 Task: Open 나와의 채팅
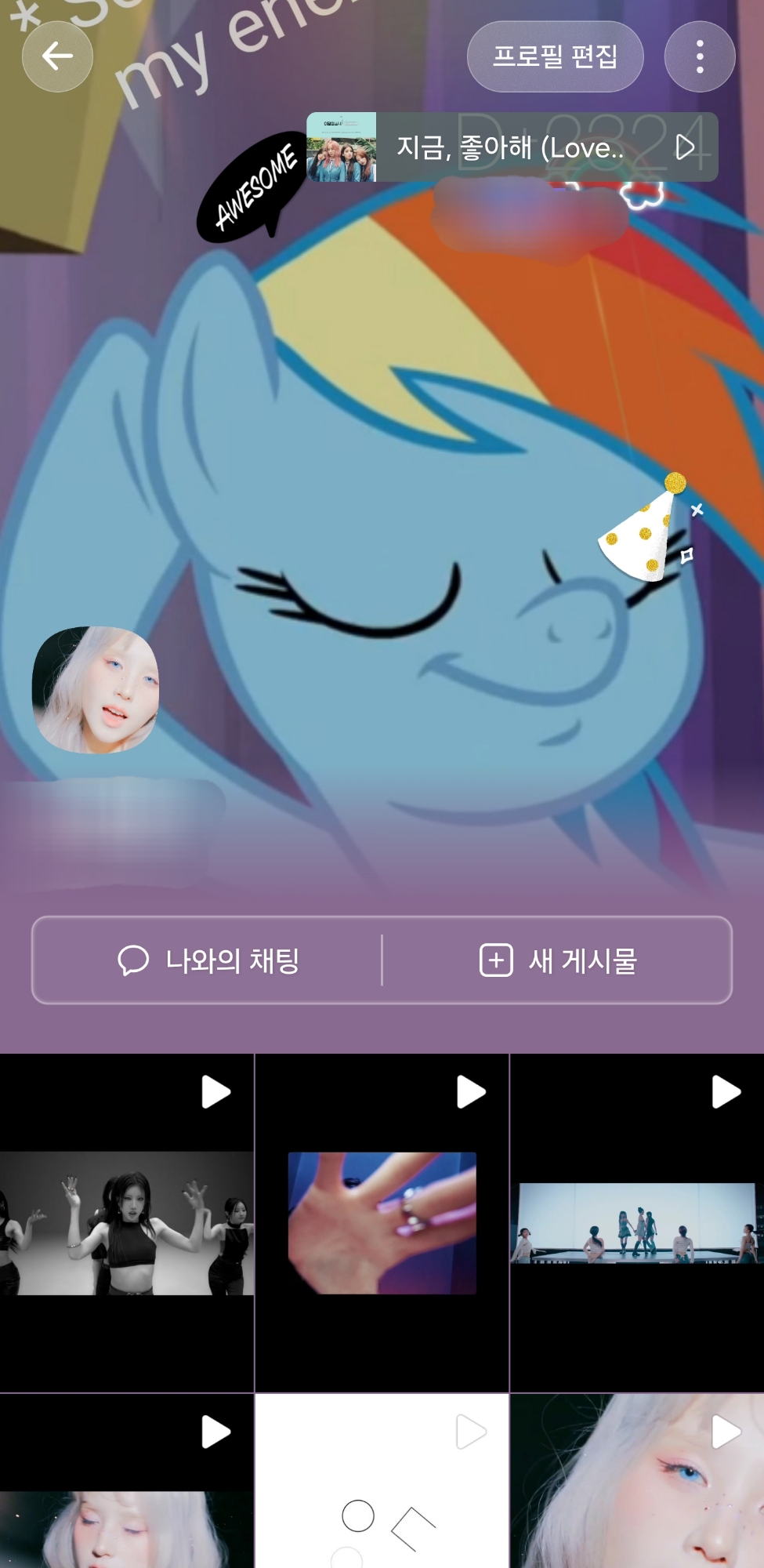tap(208, 960)
